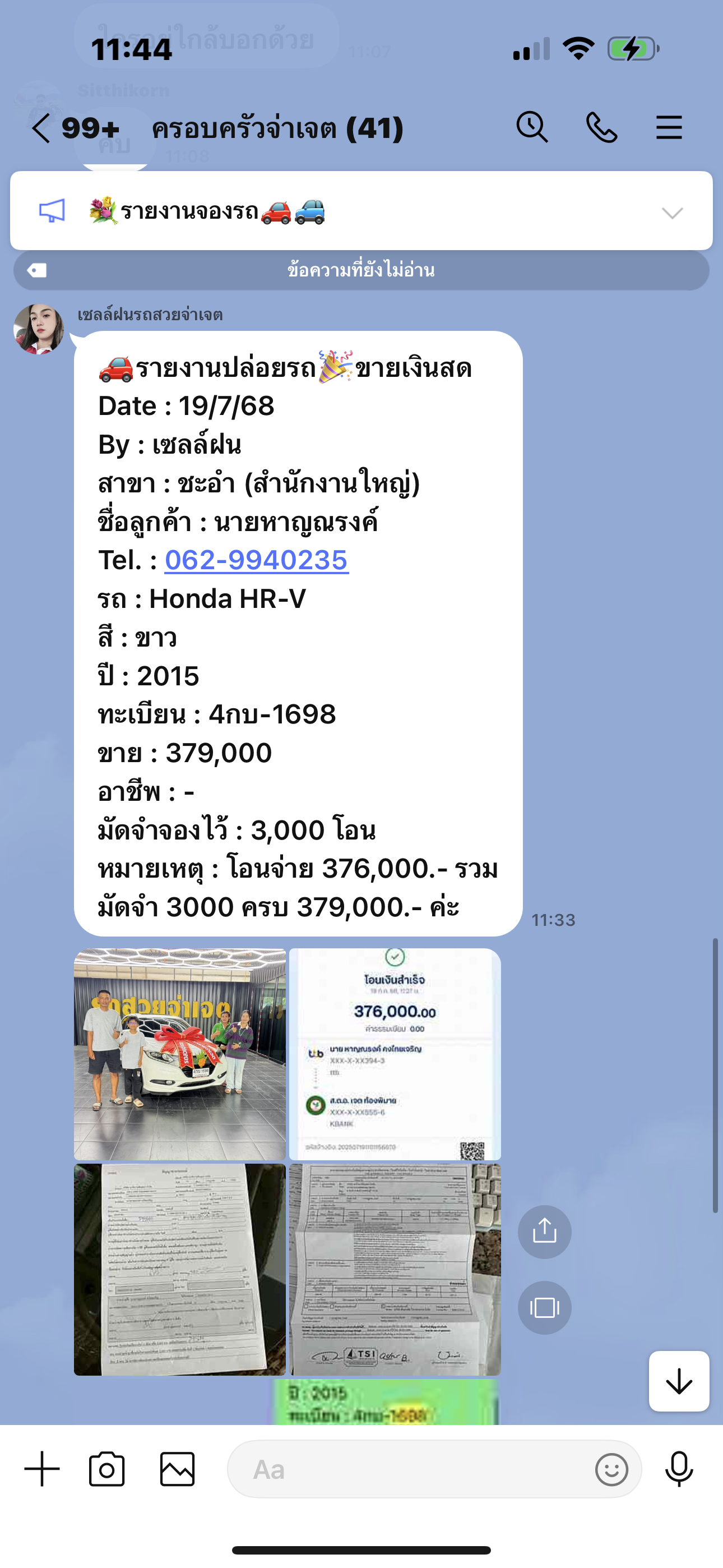Viewport: 723px width, 1568px height.
Task: Open the car delivery photo
Action: click(179, 1054)
